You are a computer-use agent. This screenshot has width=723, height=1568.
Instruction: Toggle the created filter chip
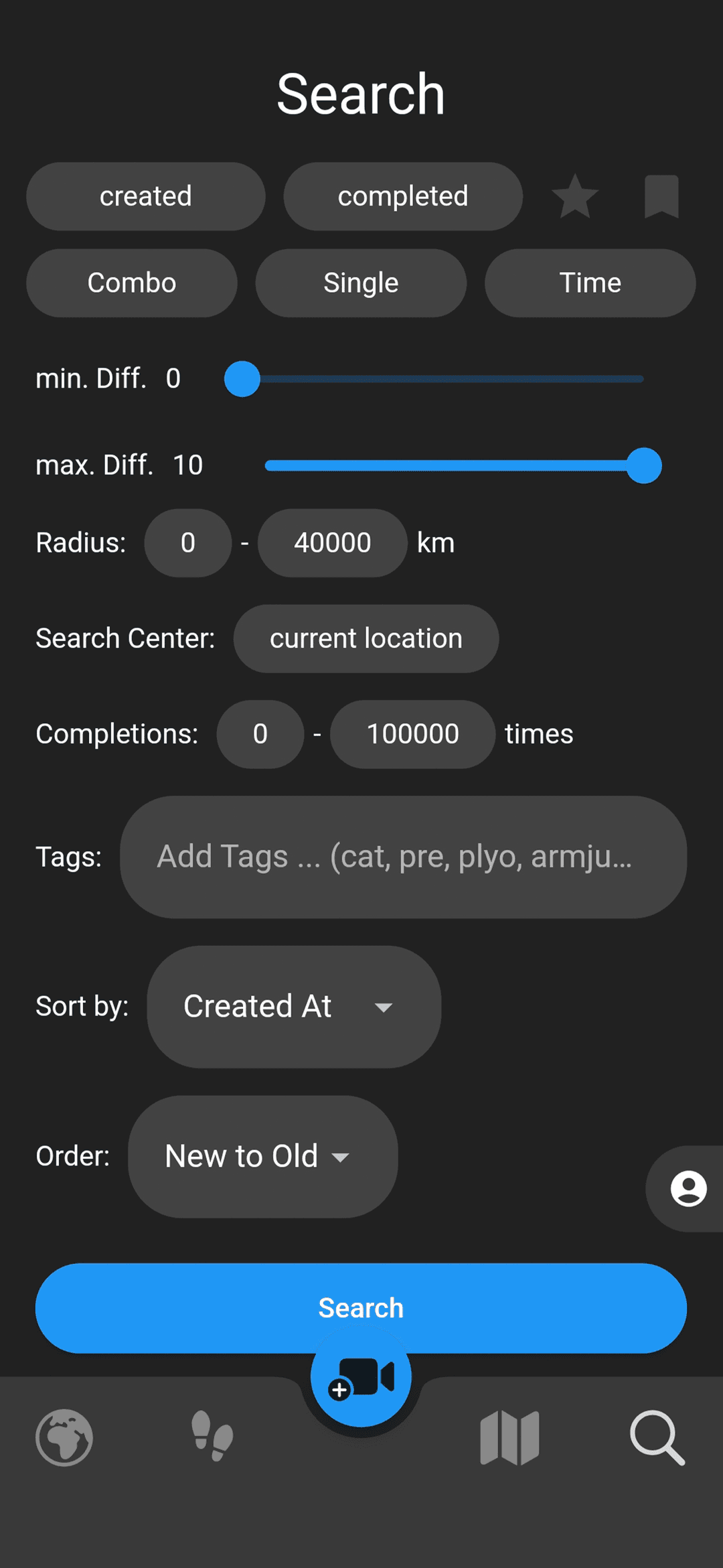click(145, 196)
